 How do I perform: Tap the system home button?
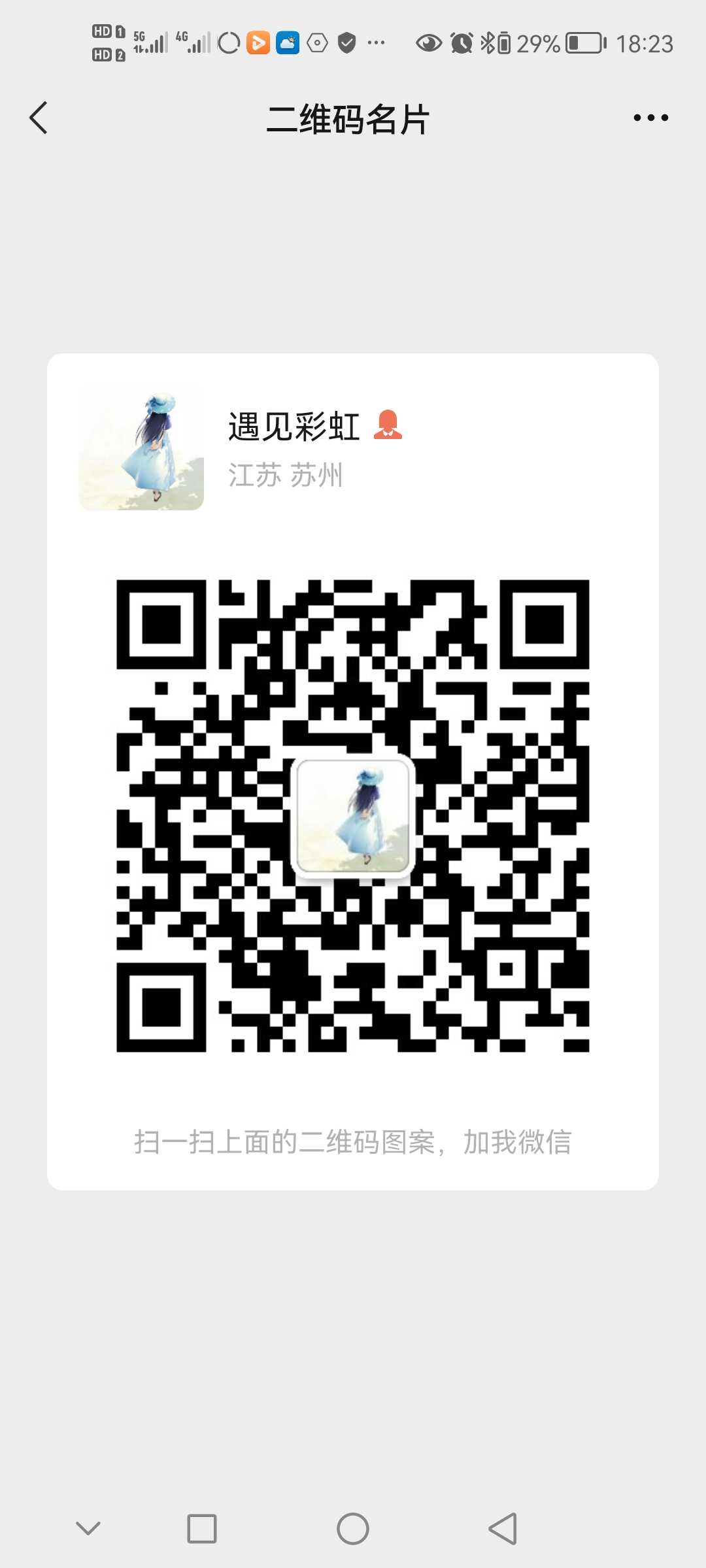point(353,1529)
